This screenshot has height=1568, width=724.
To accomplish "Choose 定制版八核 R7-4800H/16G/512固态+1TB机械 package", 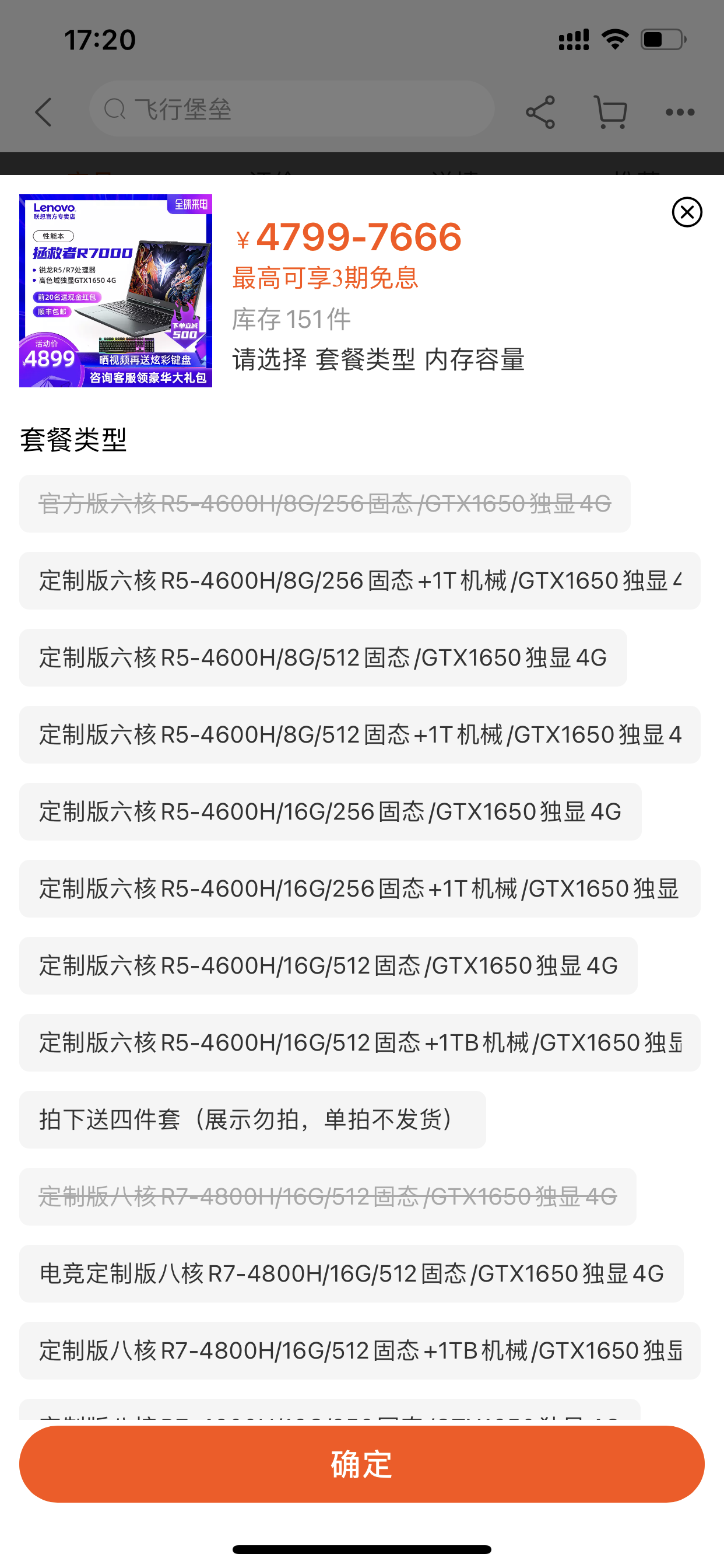I will pos(359,1350).
